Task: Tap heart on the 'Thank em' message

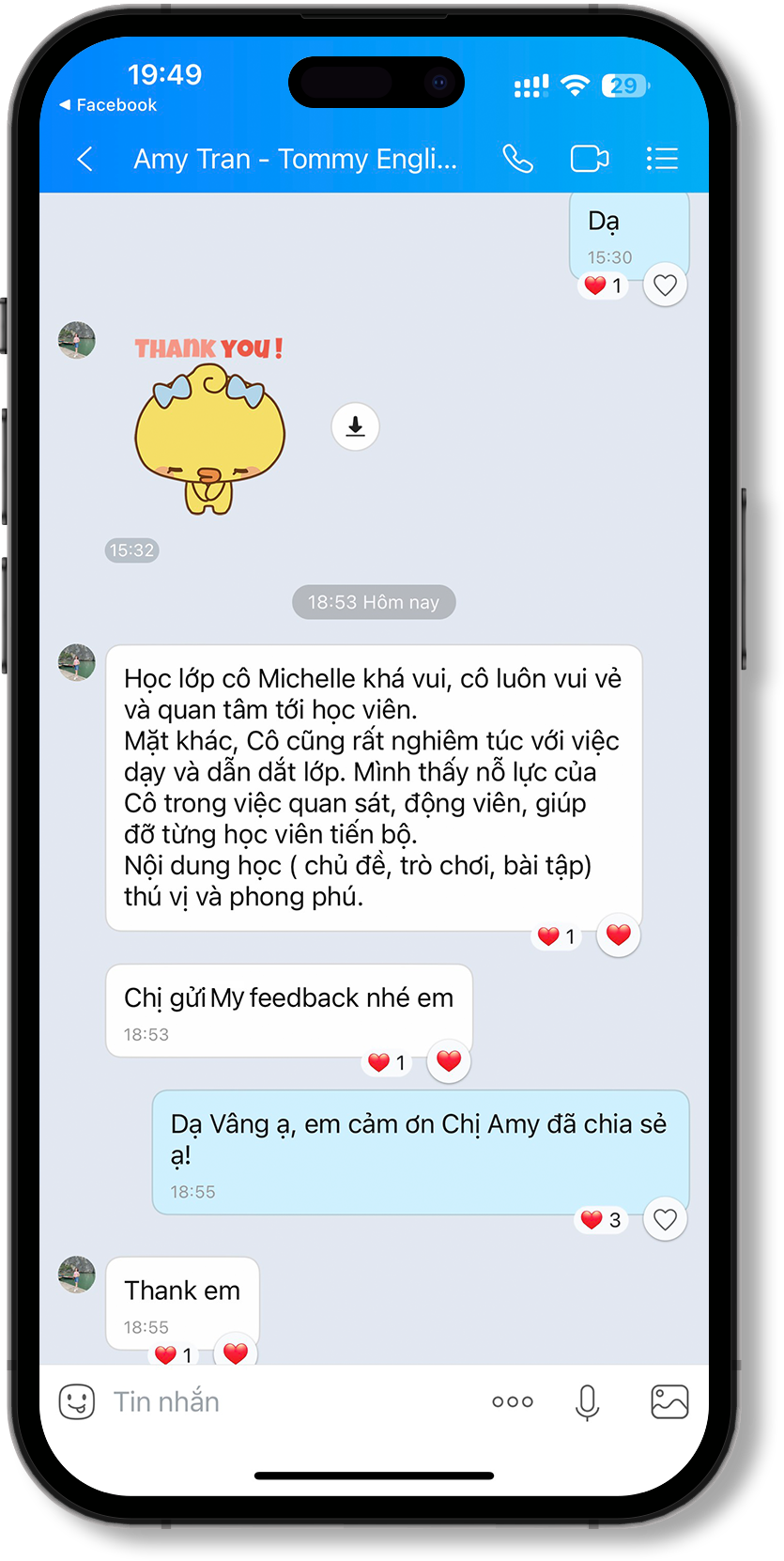Action: 236,1352
